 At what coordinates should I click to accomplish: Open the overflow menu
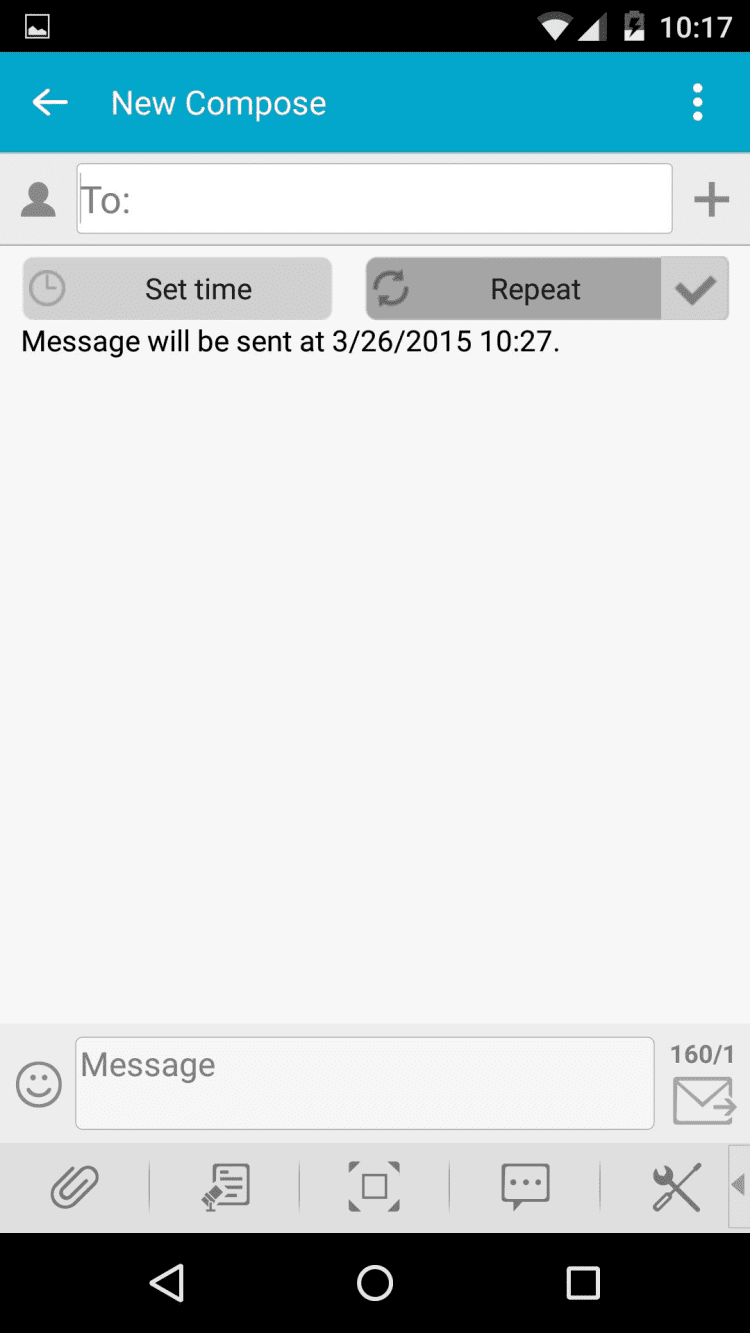697,102
